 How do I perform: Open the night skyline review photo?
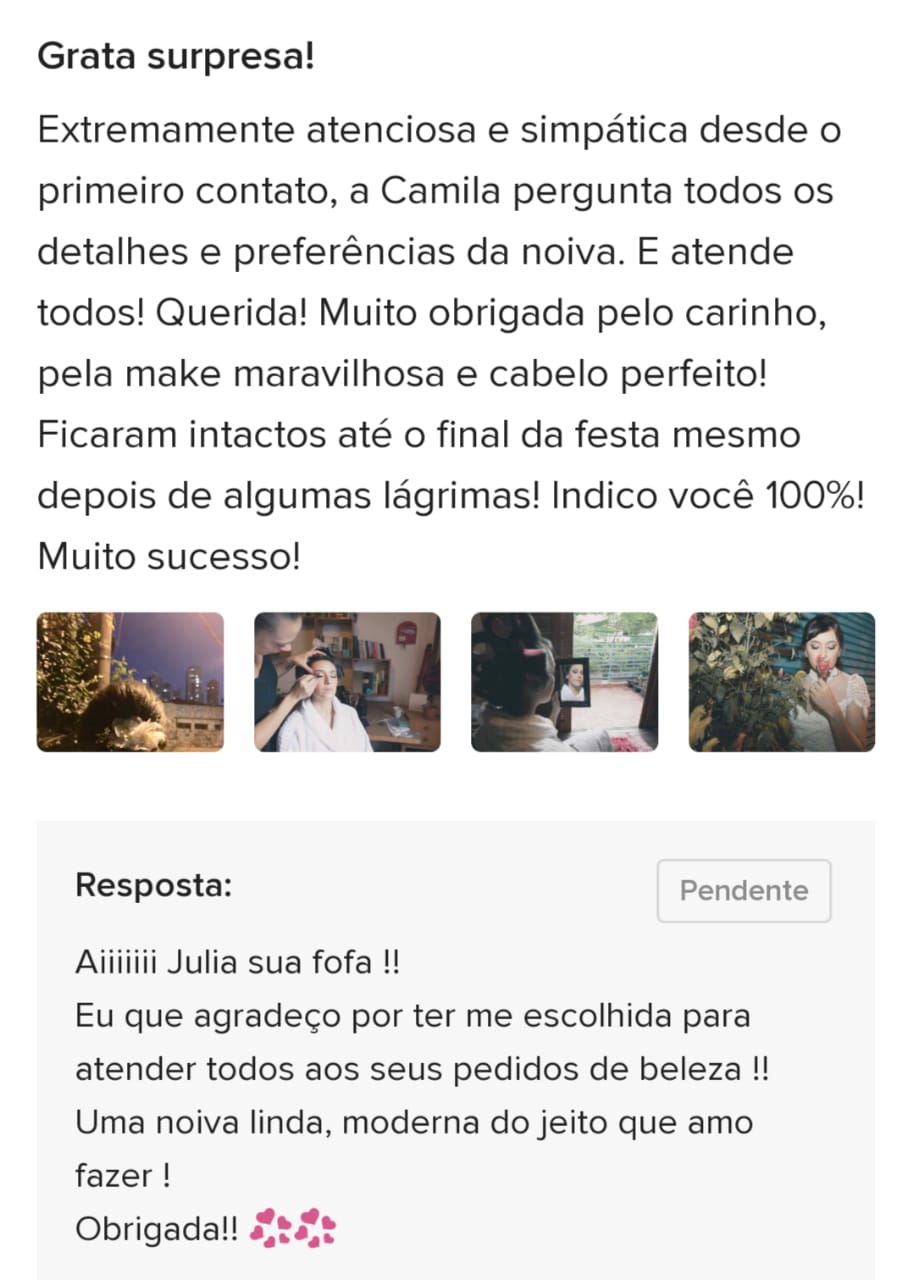(x=130, y=682)
